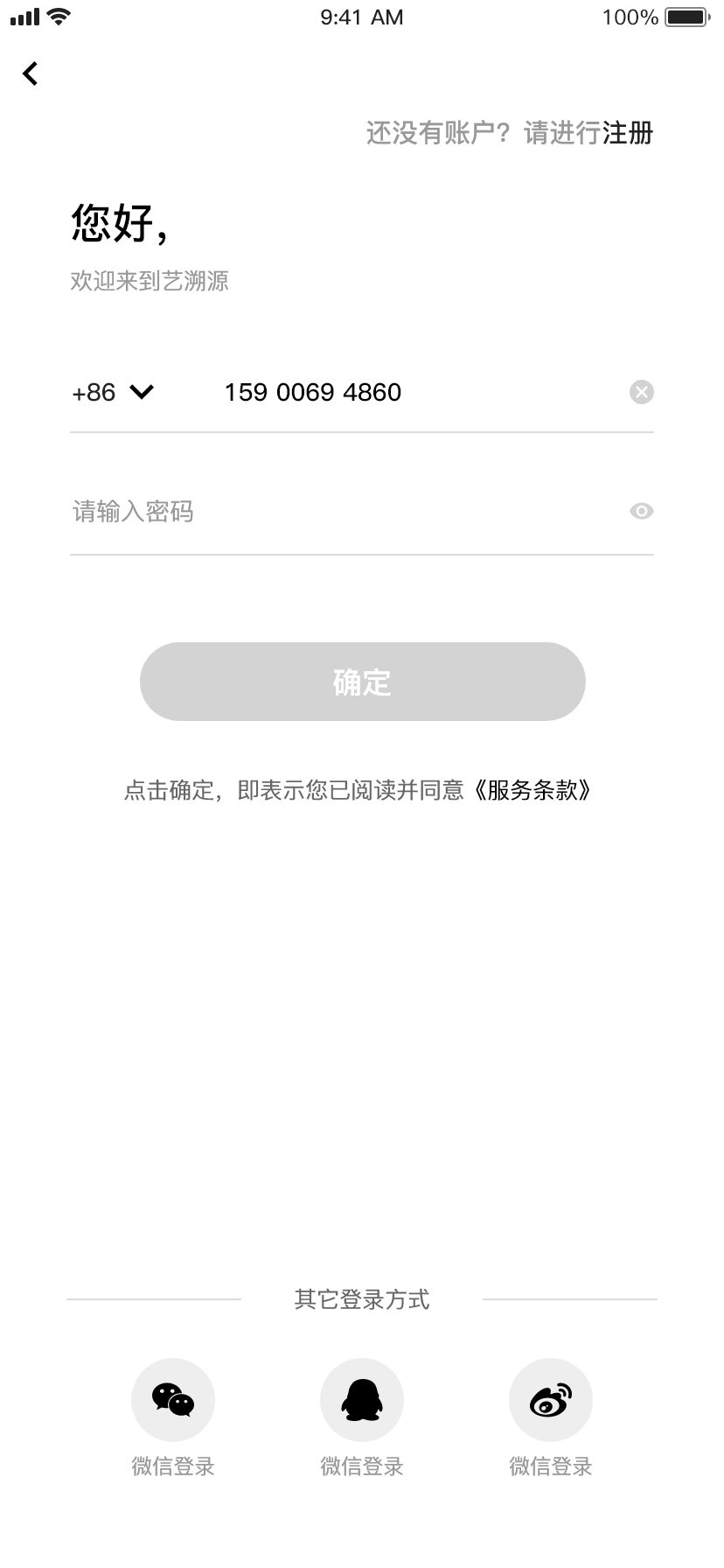Open the 《服务条款》 terms of service

(531, 790)
